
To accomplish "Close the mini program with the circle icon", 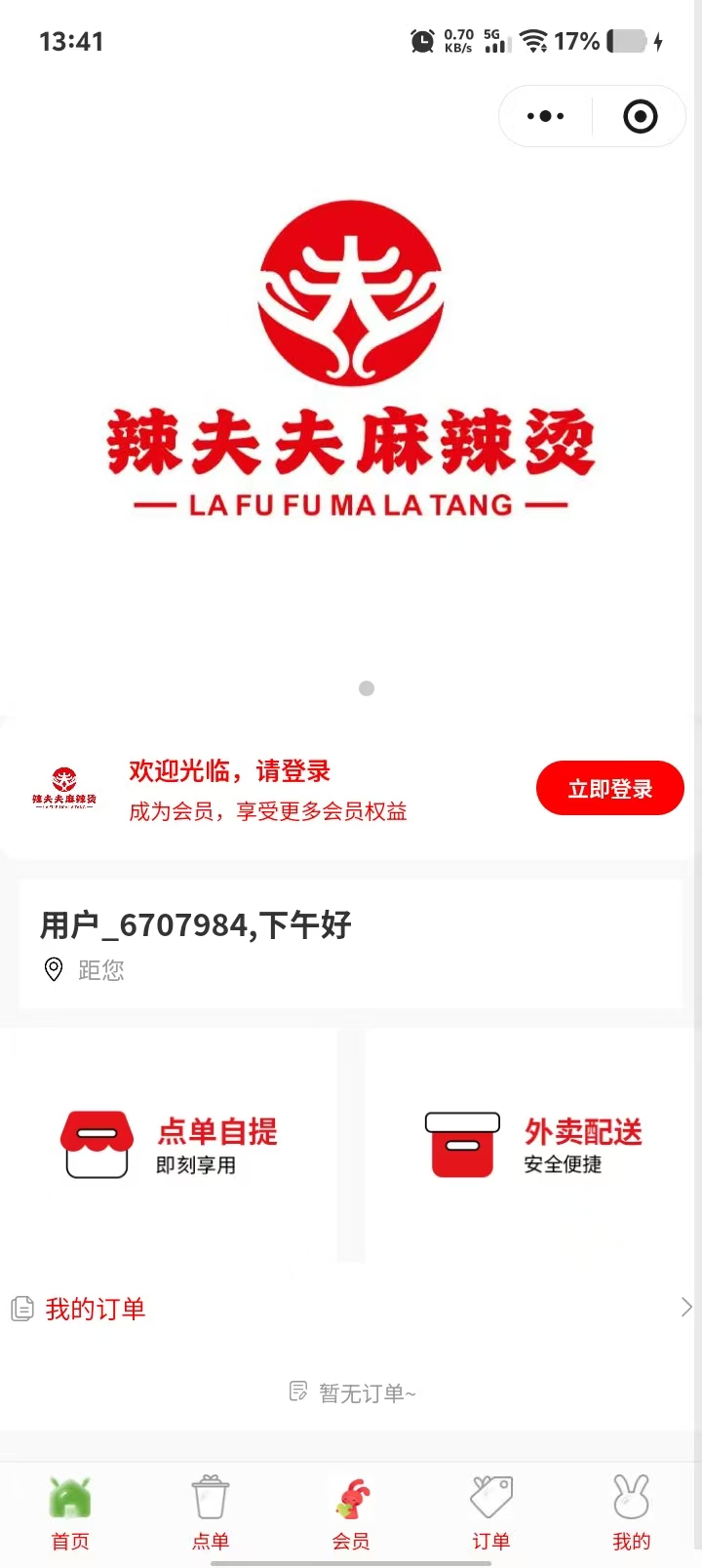I will (x=640, y=117).
